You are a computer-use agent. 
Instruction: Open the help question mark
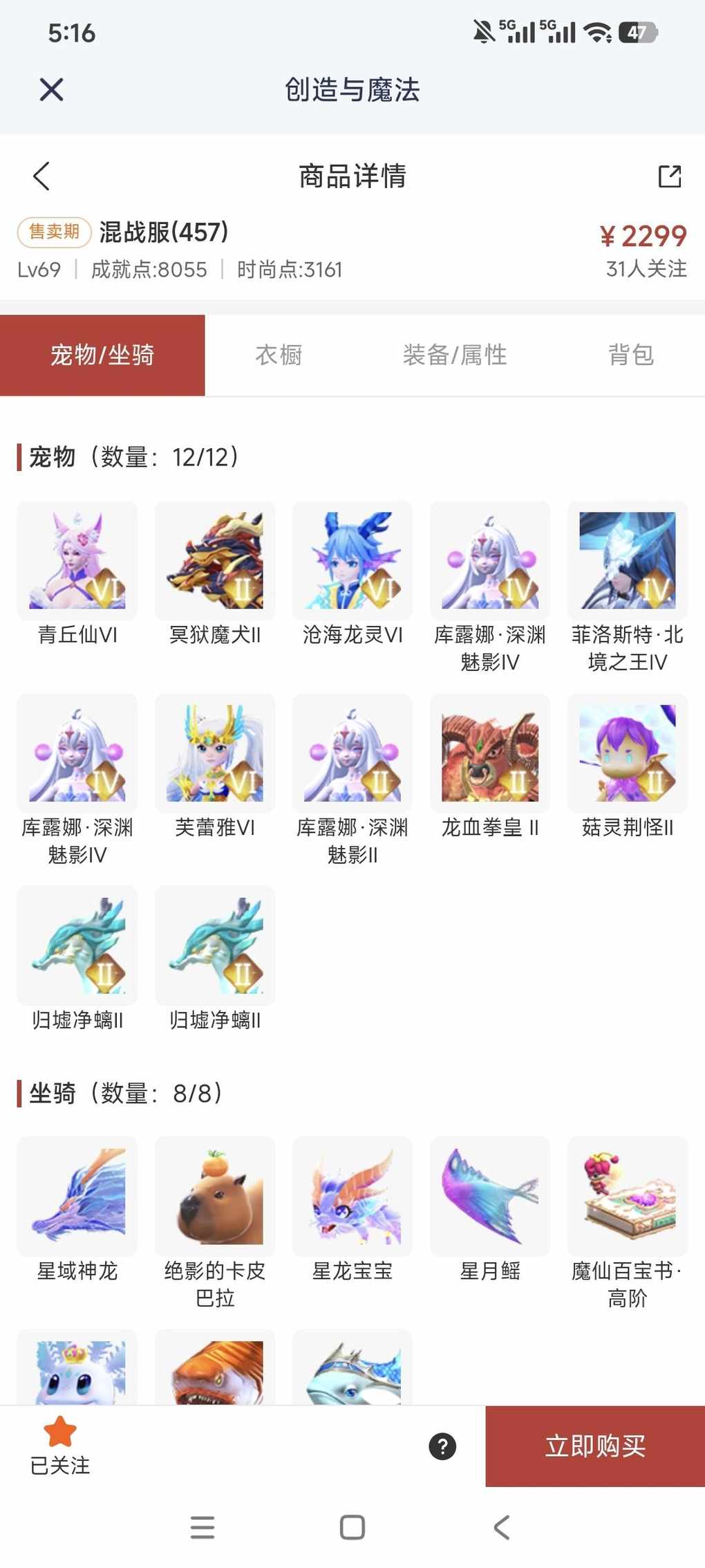tap(442, 1446)
